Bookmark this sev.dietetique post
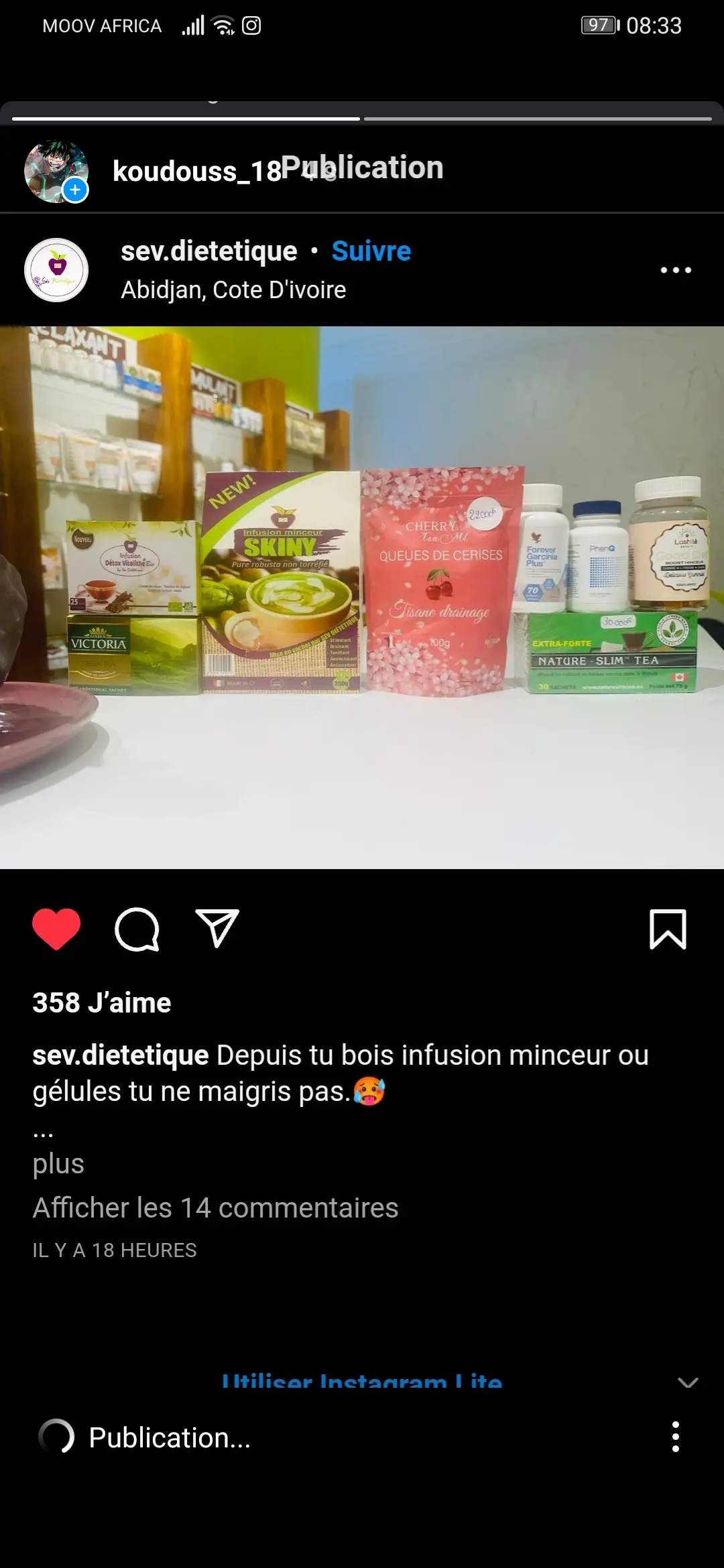 pyautogui.click(x=668, y=929)
